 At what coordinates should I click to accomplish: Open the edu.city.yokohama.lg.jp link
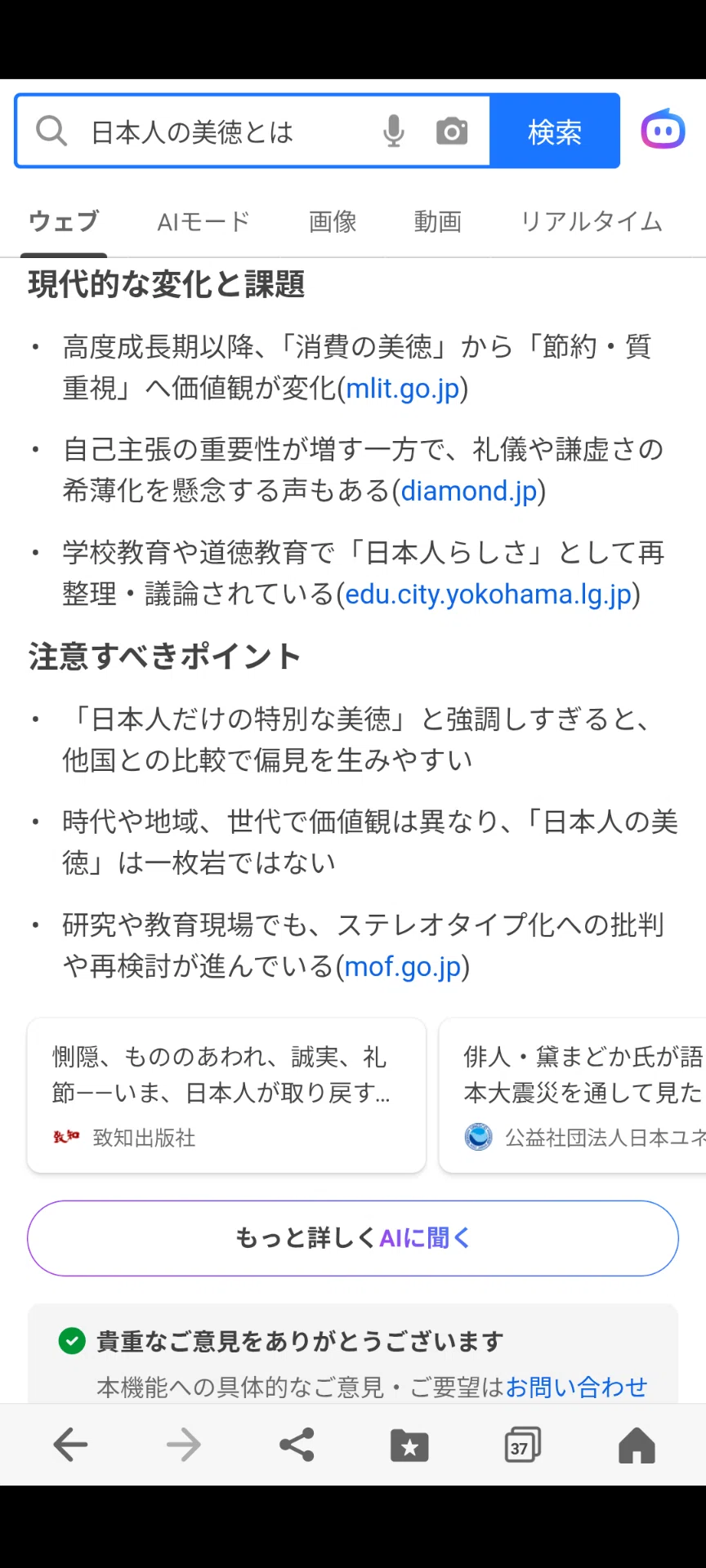(489, 594)
